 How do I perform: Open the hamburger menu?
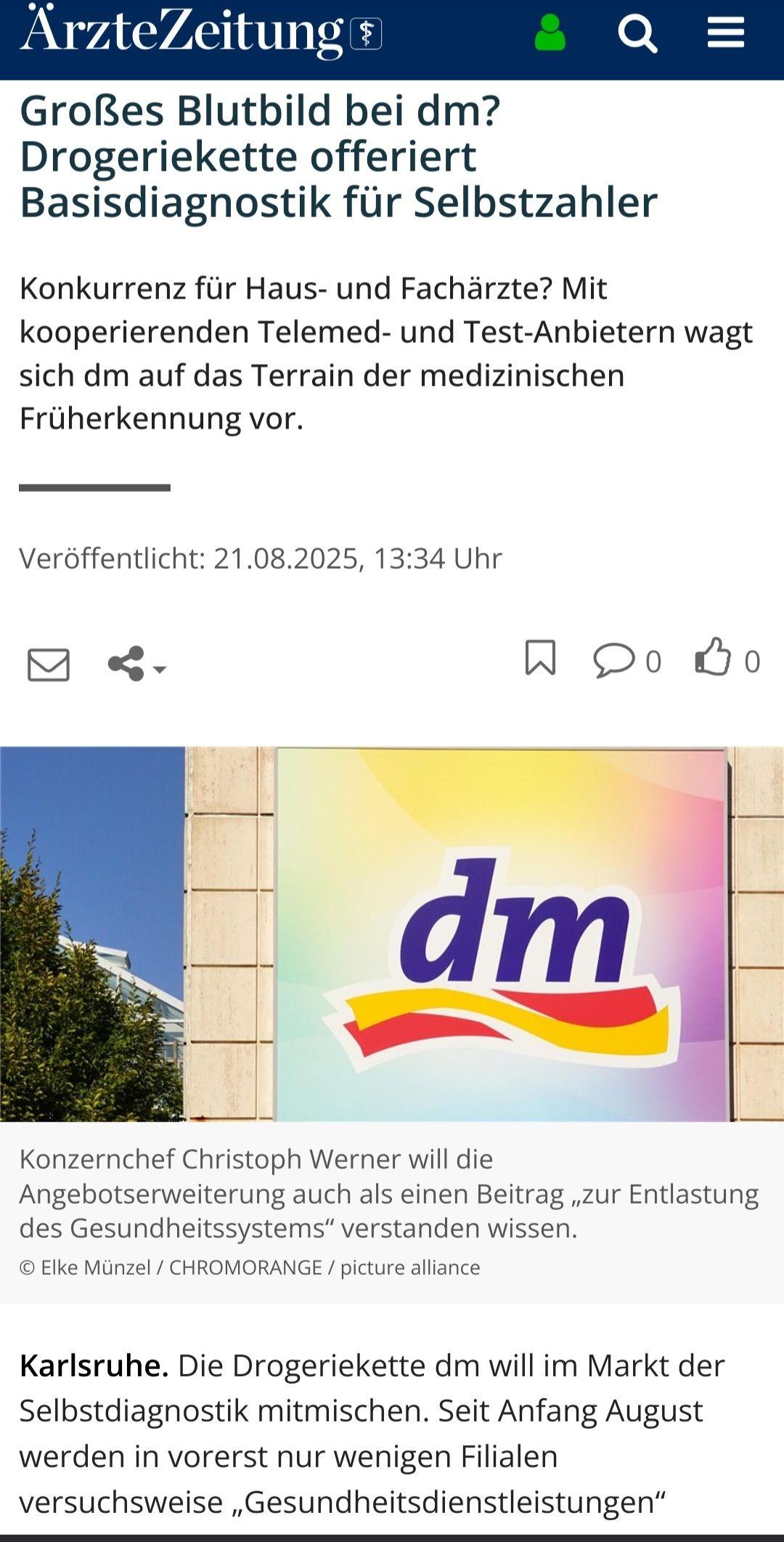click(726, 33)
